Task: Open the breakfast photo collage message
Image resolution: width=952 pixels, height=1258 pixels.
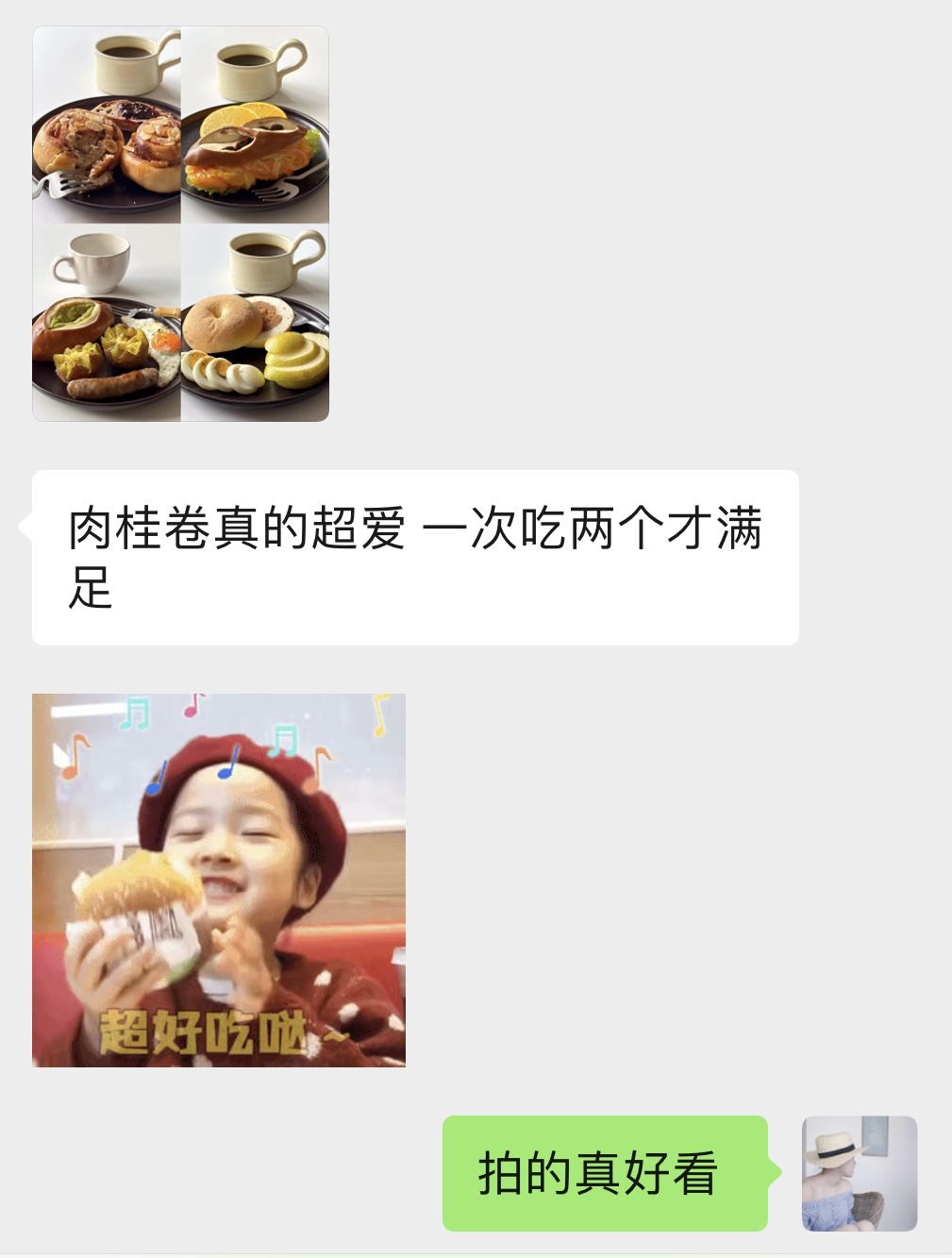Action: pyautogui.click(x=180, y=224)
